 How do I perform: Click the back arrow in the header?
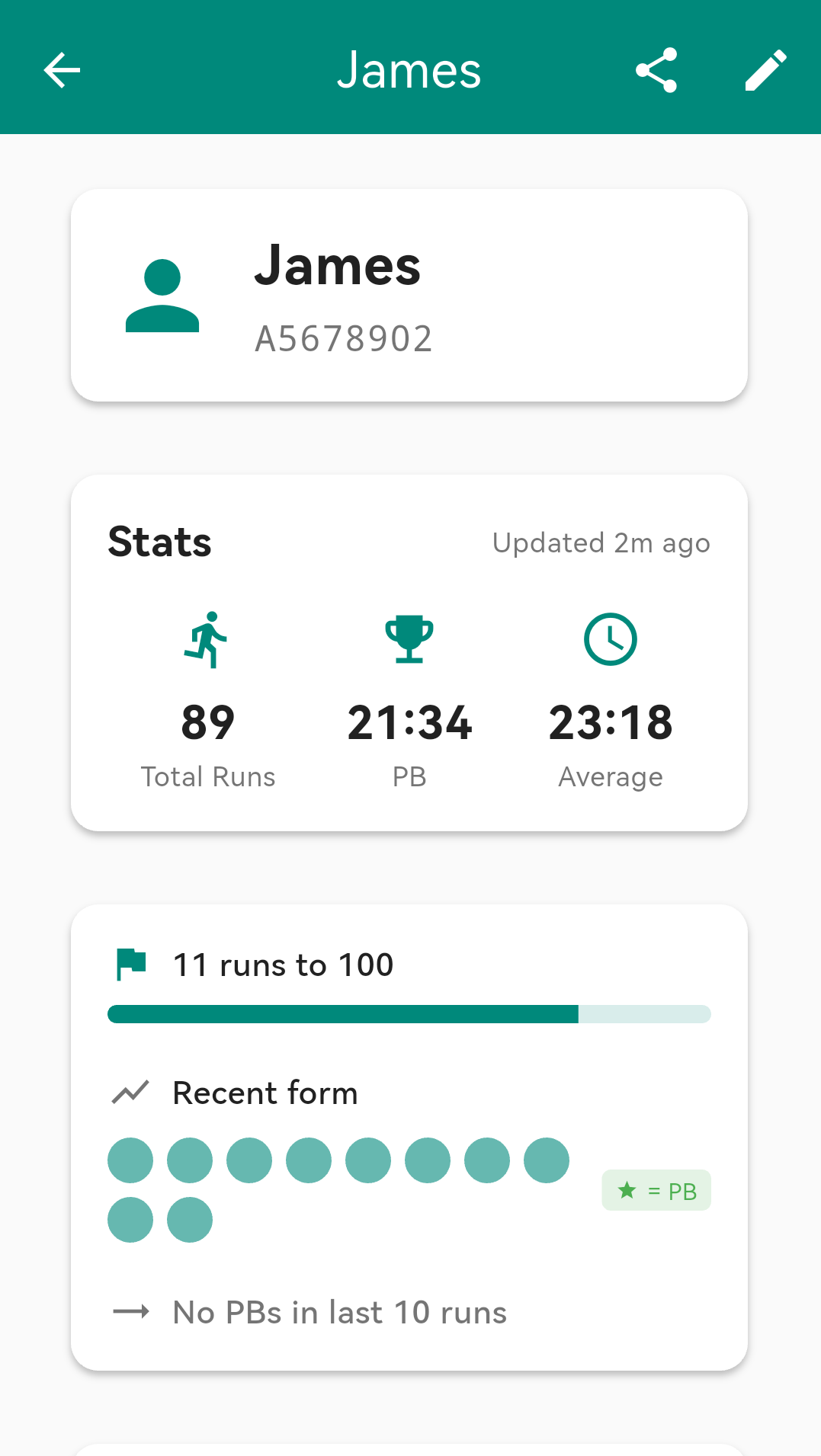point(61,69)
